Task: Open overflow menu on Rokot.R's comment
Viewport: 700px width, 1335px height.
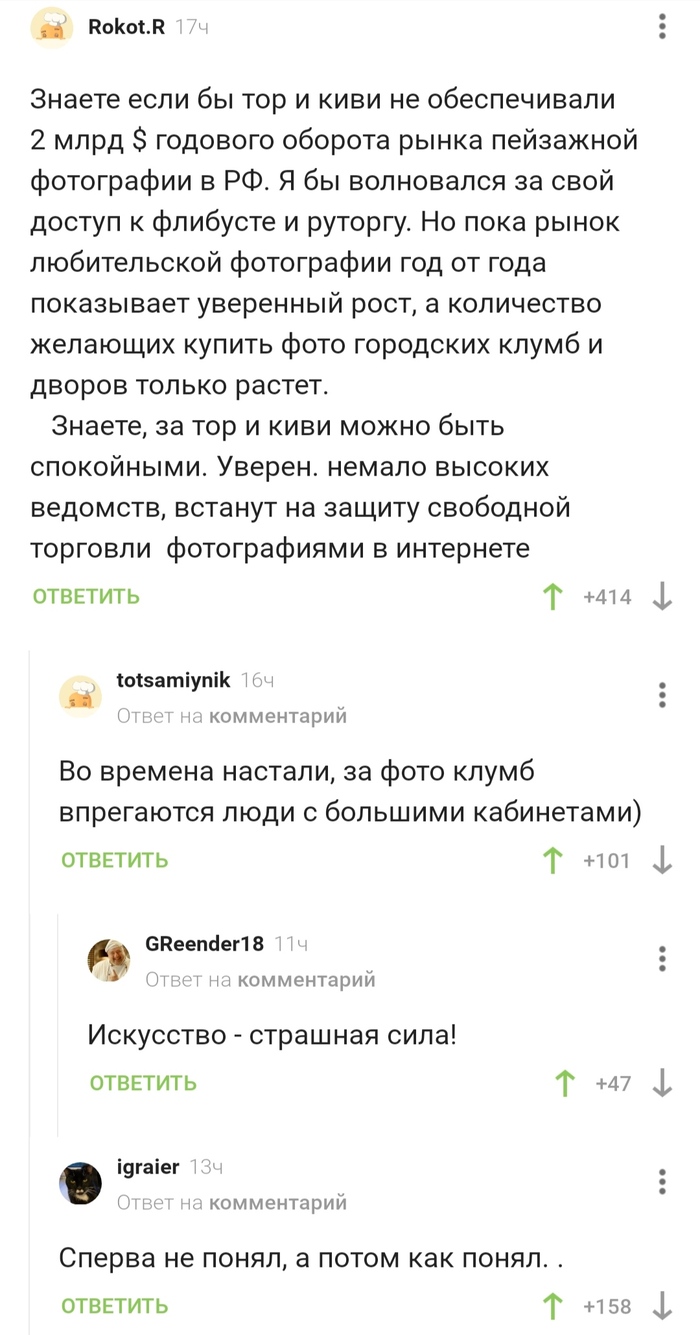Action: click(663, 28)
